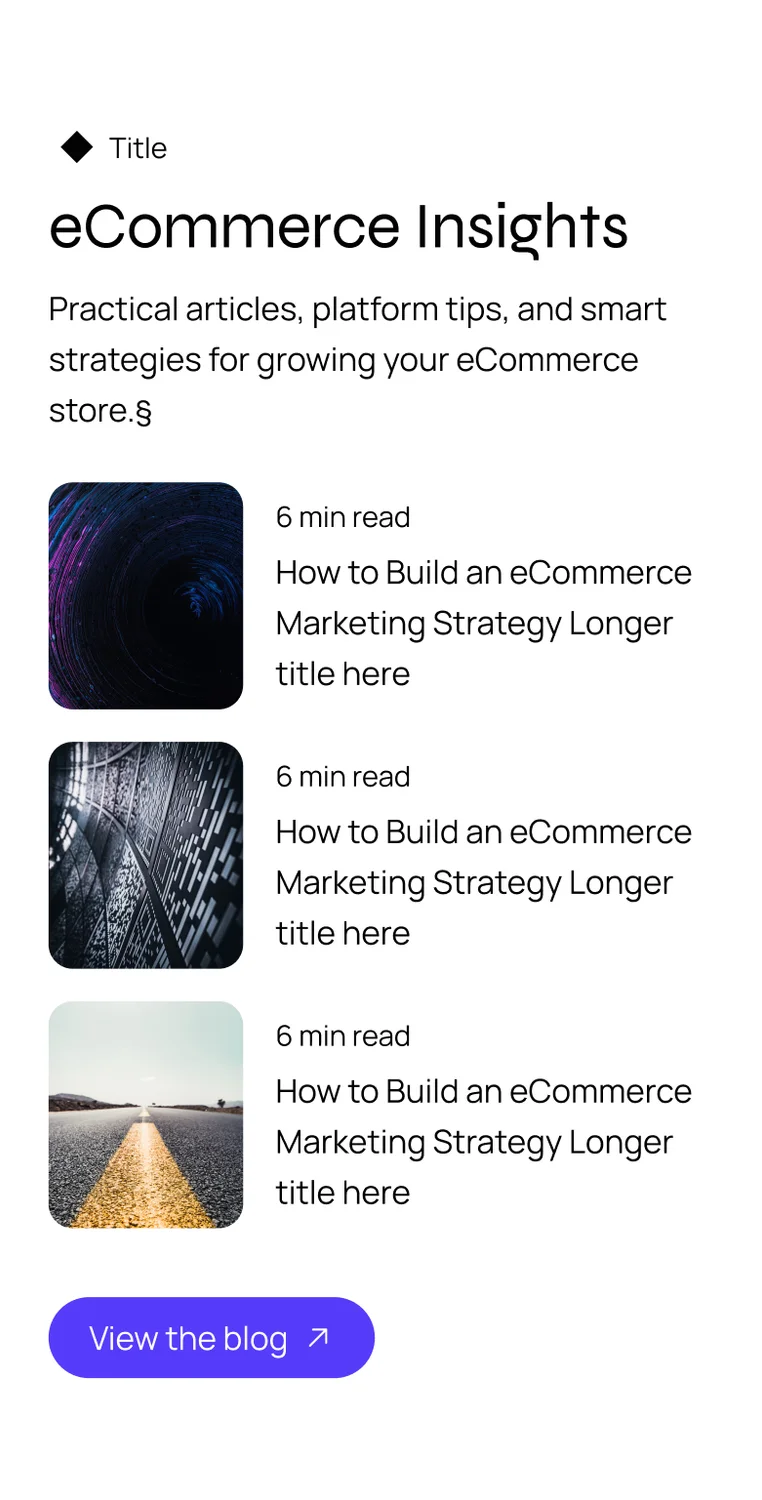Click the section symbol at the paragraph end
This screenshot has width=762, height=1500.
pyautogui.click(x=143, y=411)
